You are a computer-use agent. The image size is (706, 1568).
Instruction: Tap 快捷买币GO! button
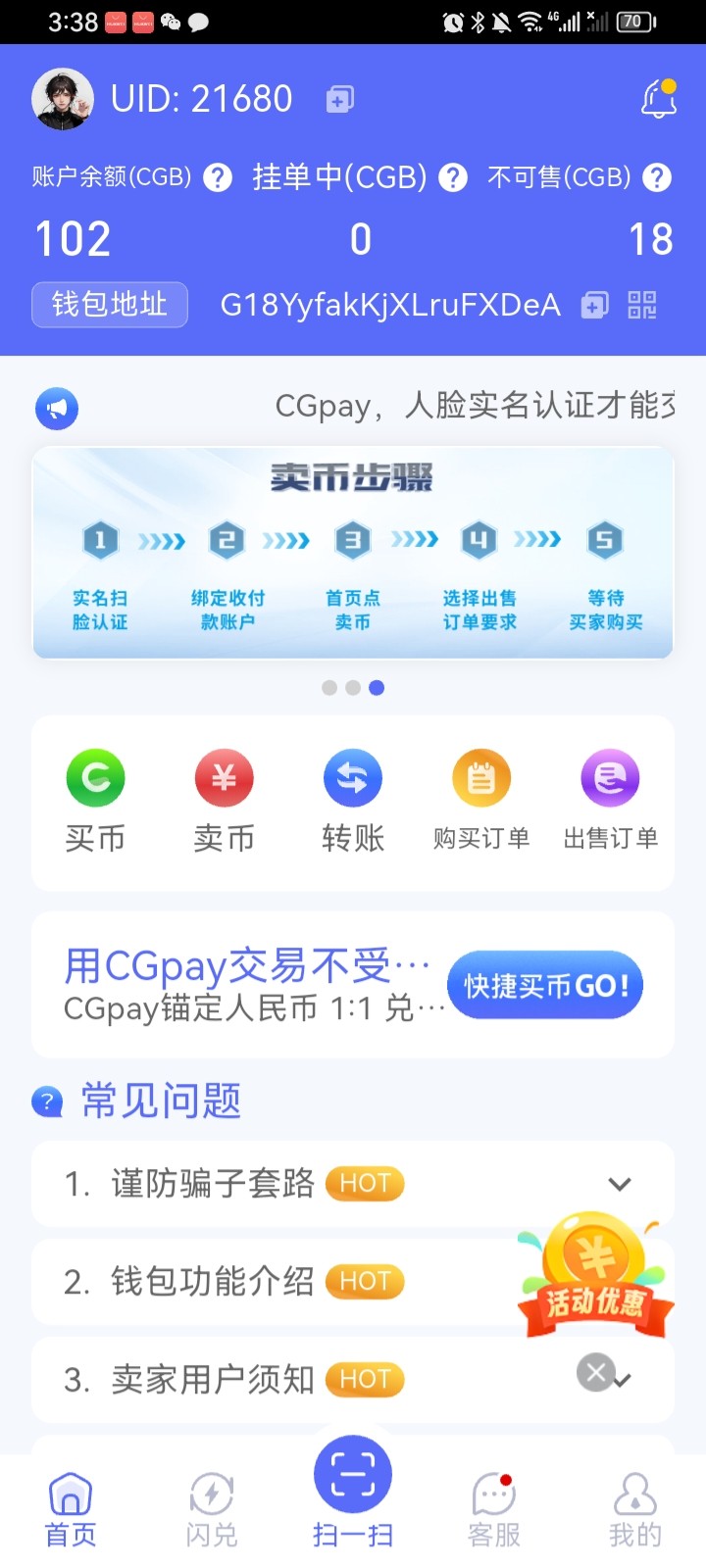point(545,985)
